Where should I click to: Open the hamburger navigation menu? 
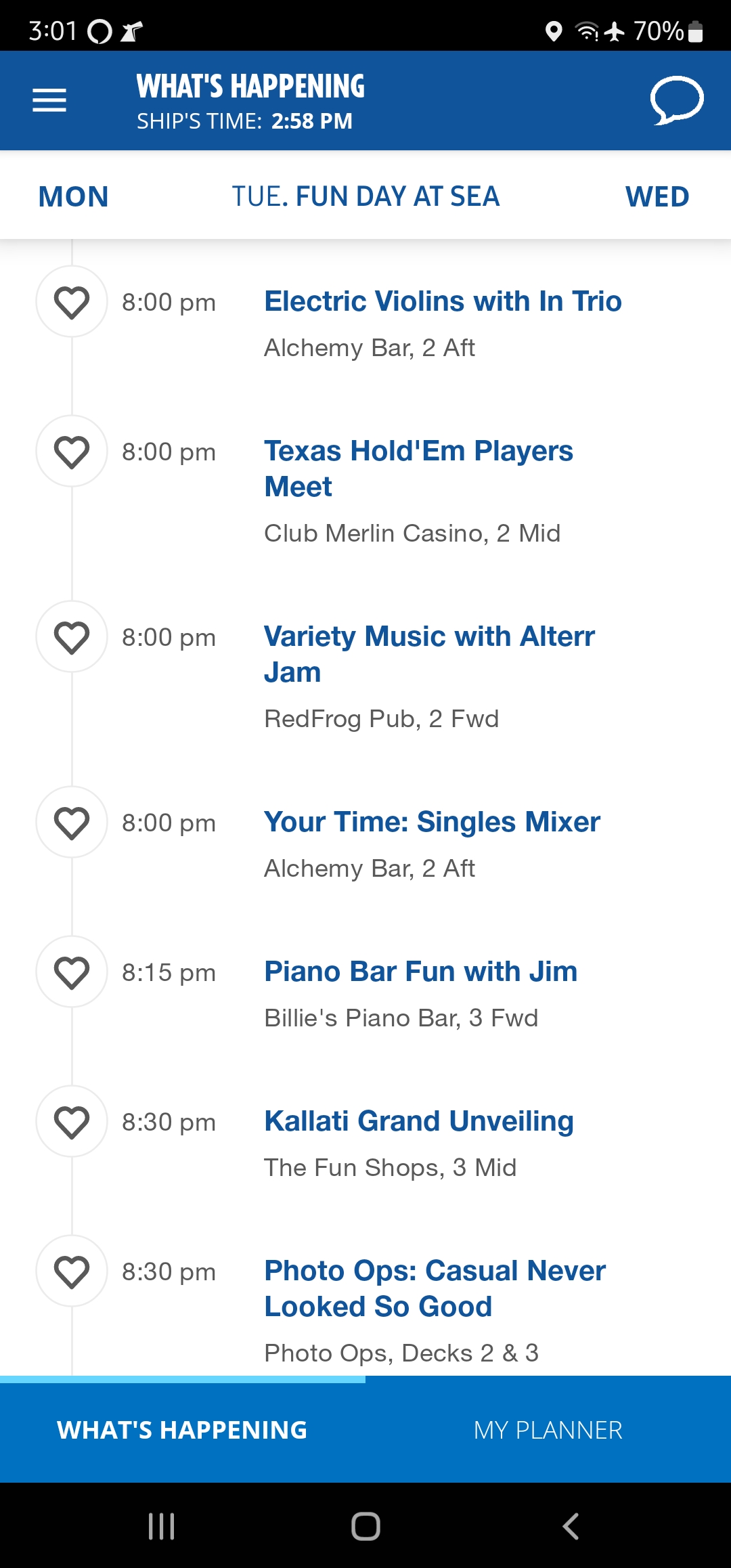49,100
